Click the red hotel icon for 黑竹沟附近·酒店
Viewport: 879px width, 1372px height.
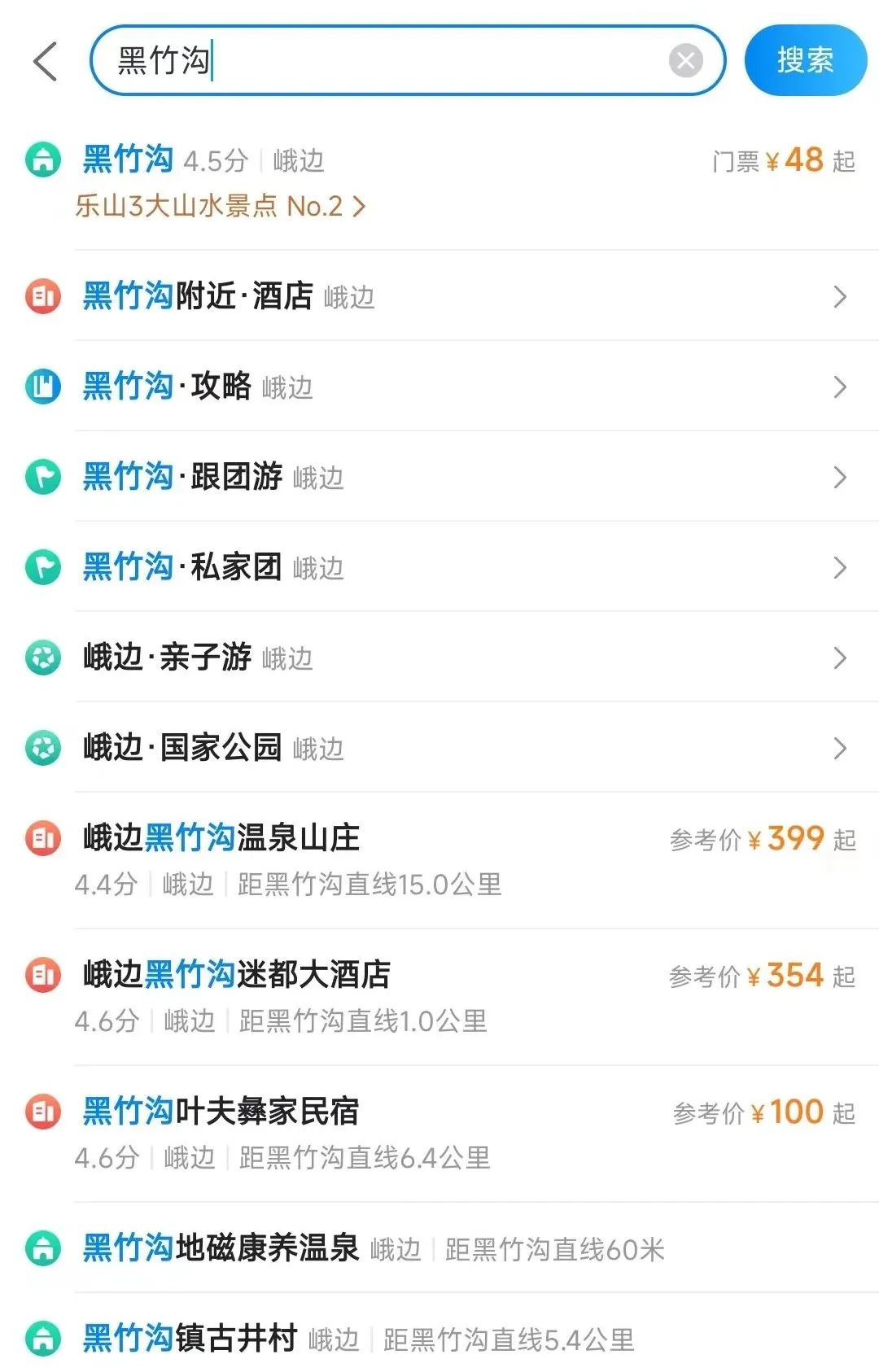click(42, 296)
